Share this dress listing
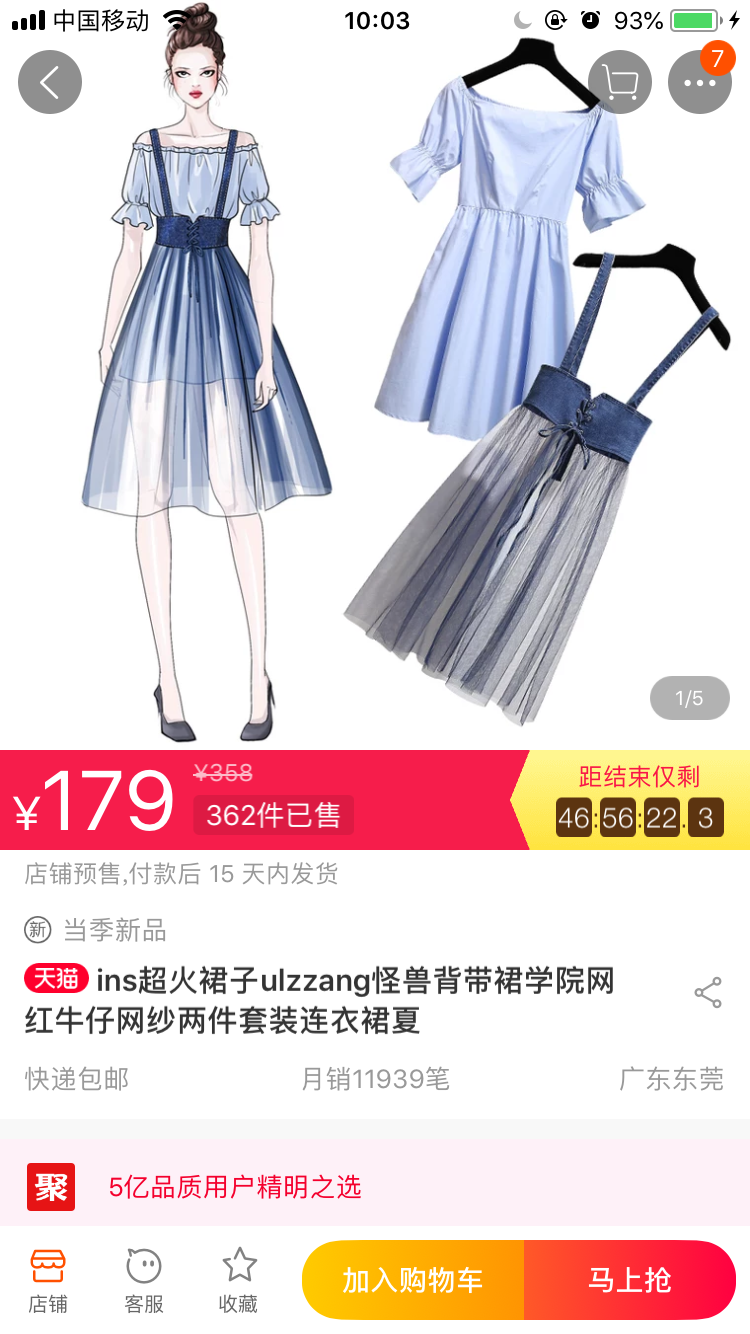 click(x=708, y=993)
